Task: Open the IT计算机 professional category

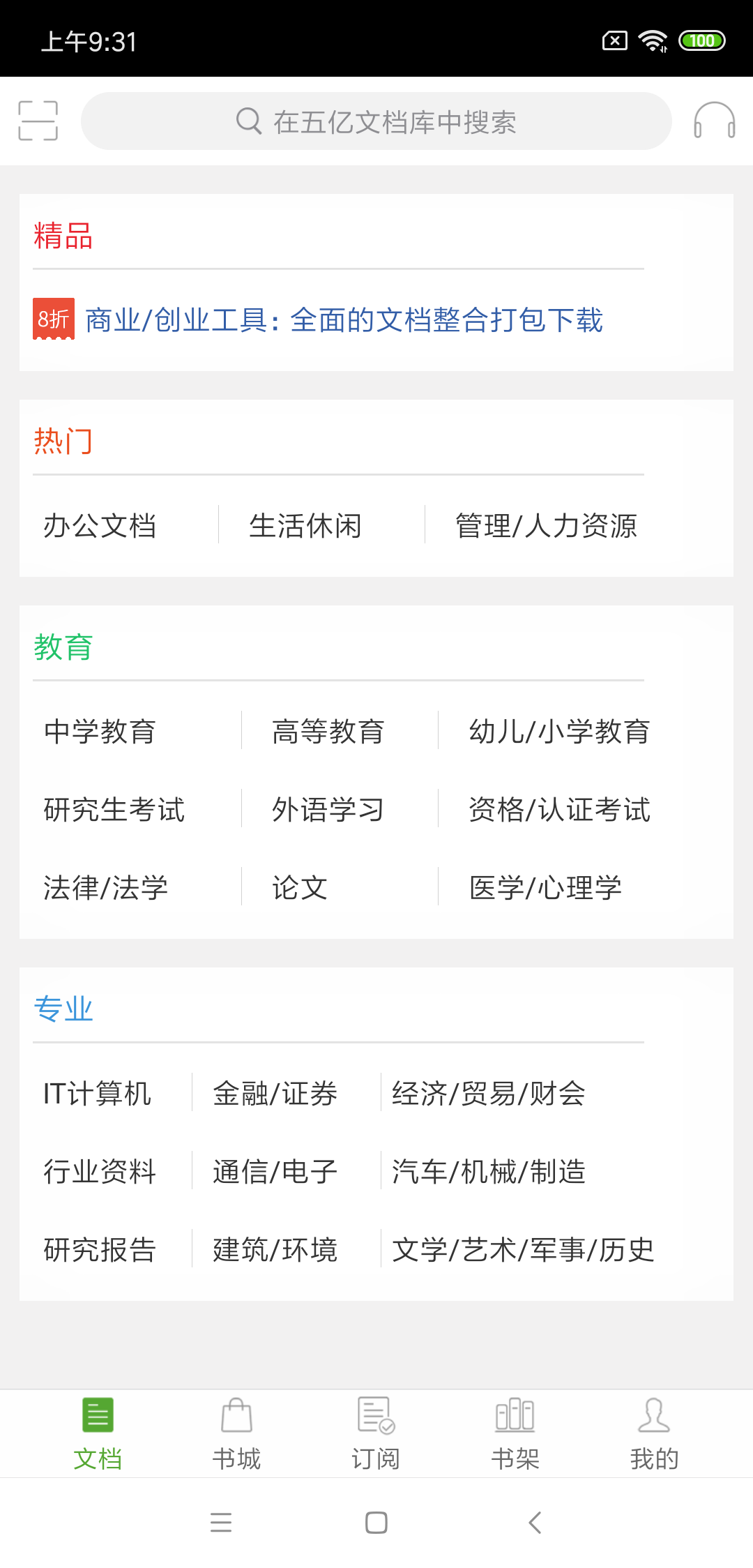Action: coord(96,1094)
